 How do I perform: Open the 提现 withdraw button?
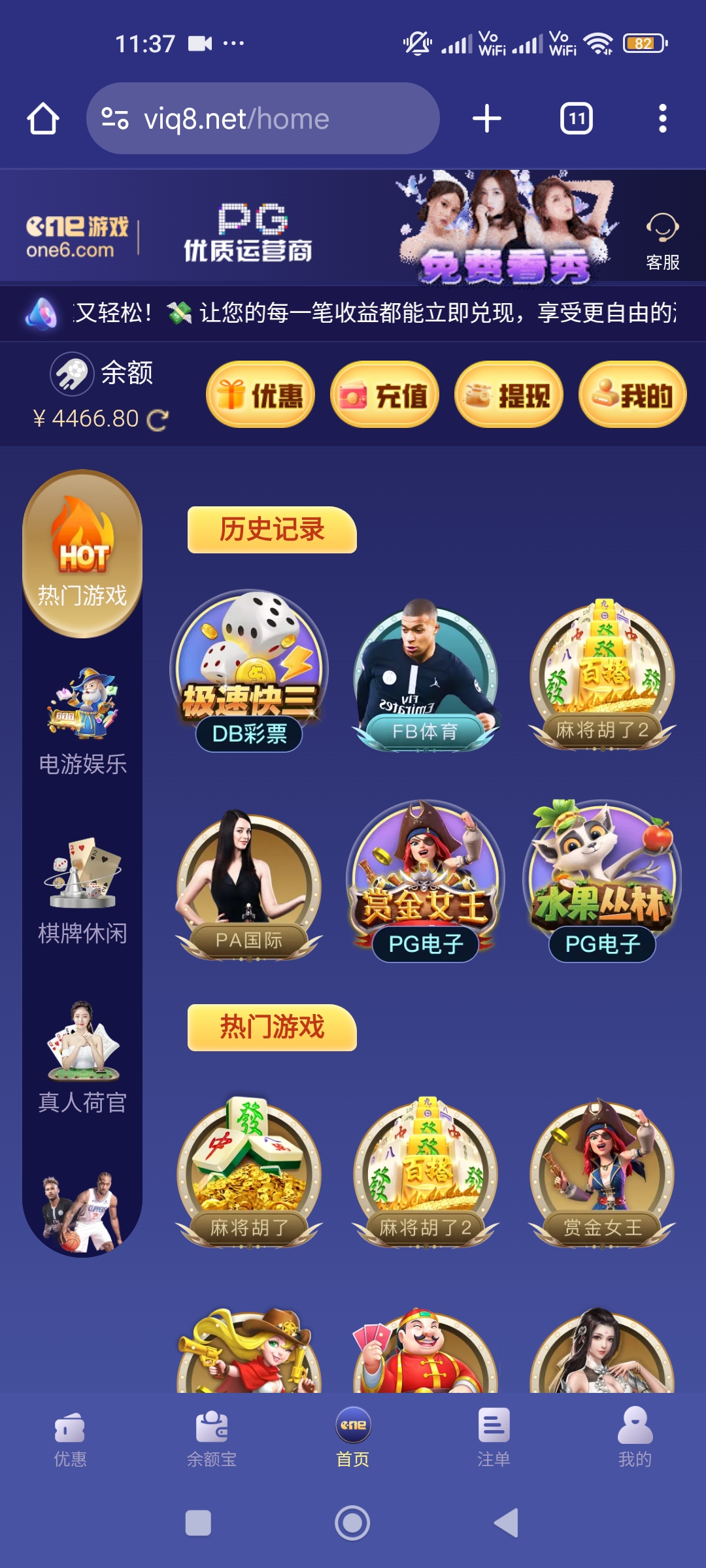[509, 395]
